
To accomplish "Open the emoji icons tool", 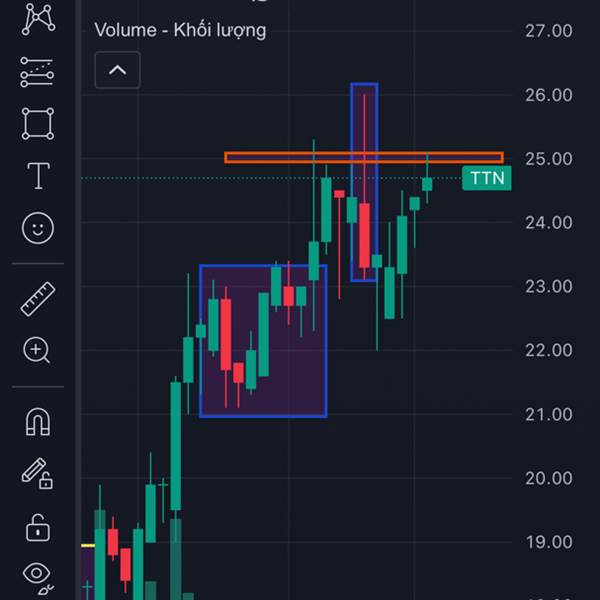I will 38,228.
